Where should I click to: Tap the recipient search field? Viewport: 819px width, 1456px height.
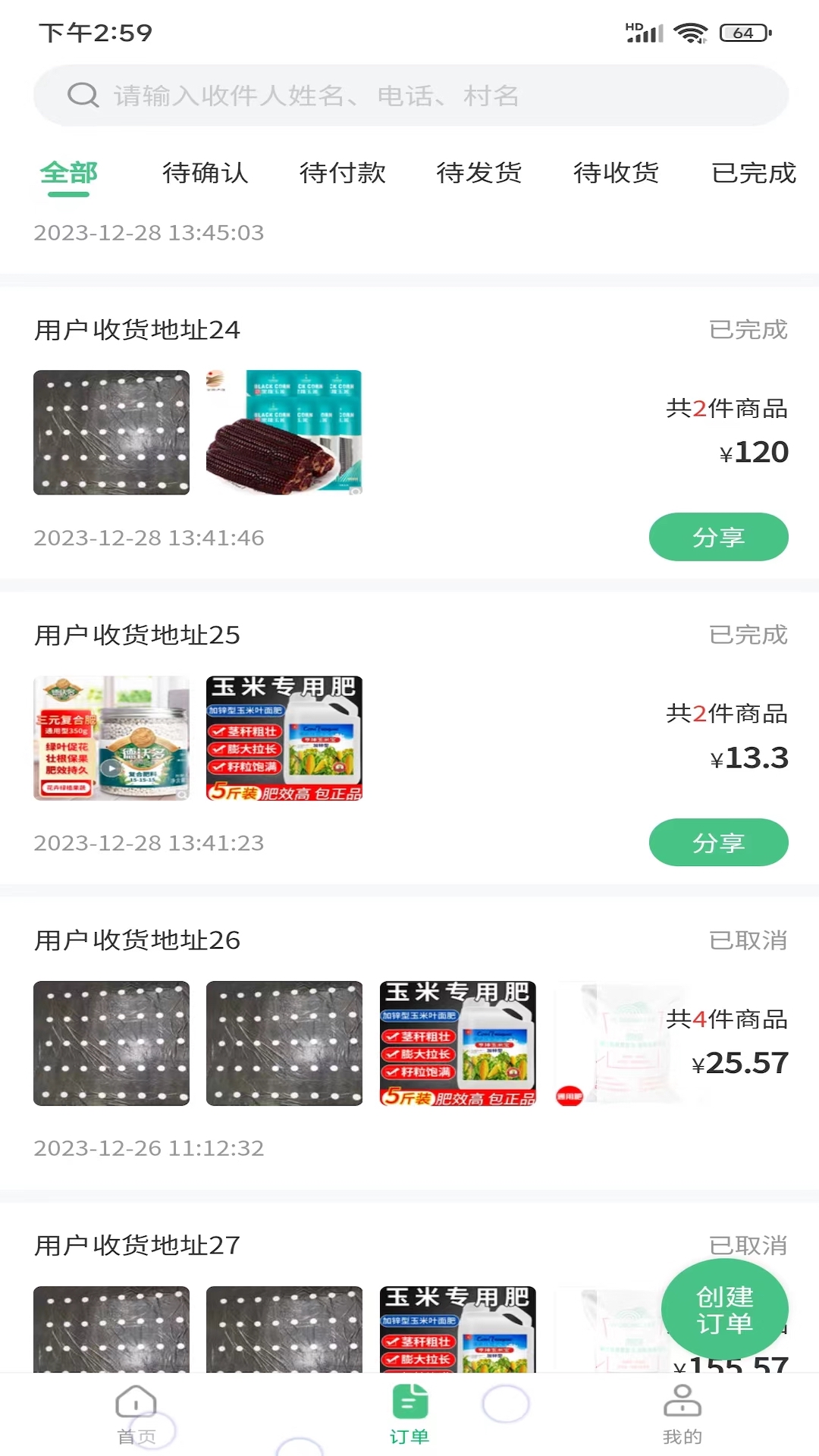[409, 96]
